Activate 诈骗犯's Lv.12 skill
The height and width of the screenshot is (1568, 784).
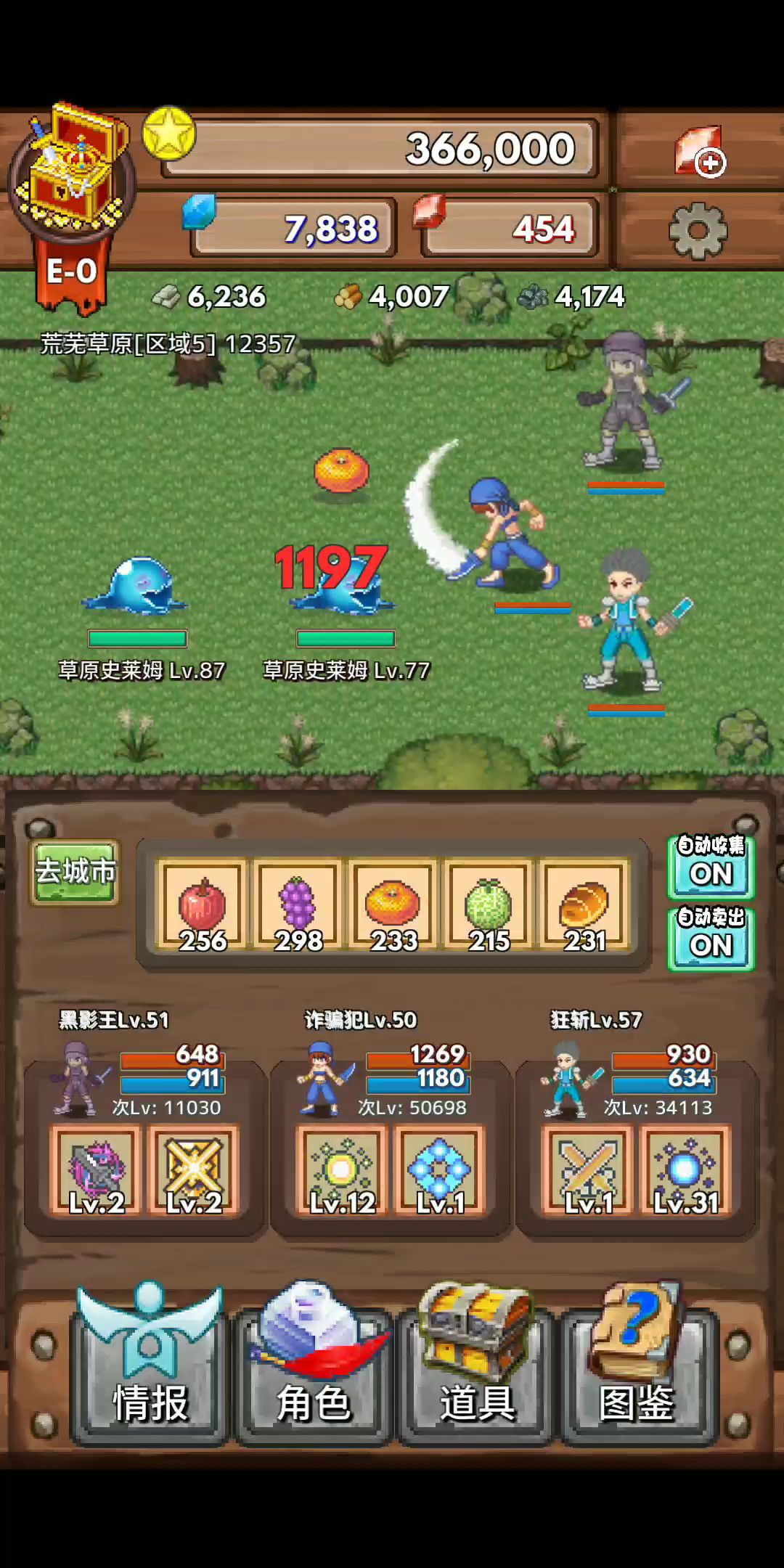(341, 1170)
